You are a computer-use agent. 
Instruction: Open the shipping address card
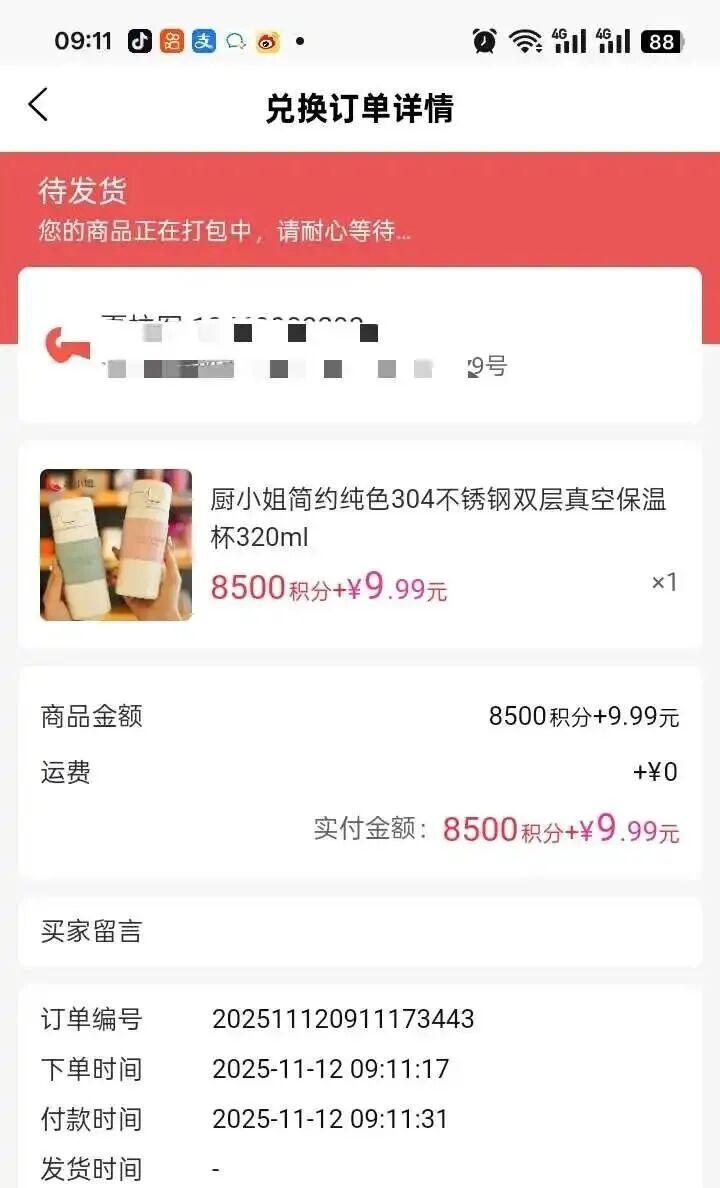(x=360, y=346)
